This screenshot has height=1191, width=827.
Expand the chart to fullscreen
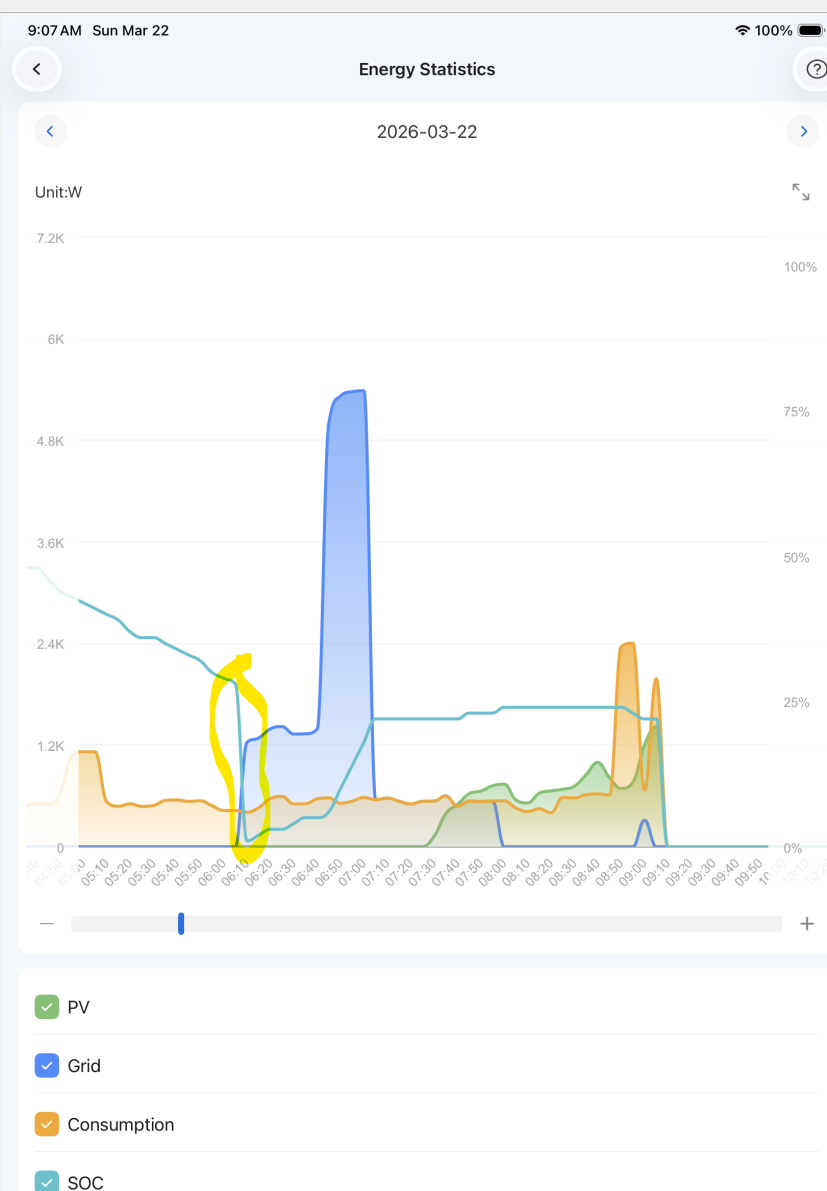801,192
